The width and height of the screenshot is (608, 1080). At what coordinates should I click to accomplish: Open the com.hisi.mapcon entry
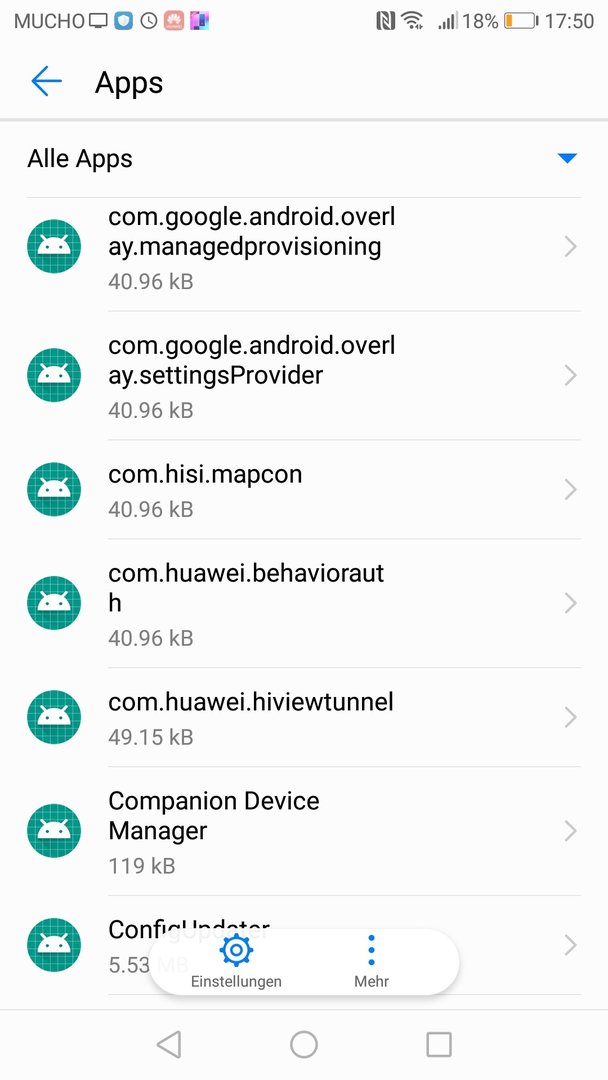(304, 490)
